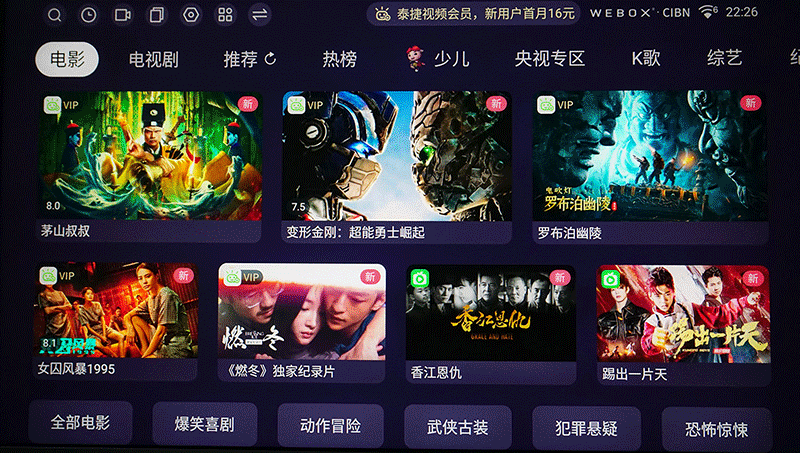Browse the 全部电影 category
Viewport: 800px width, 453px height.
click(80, 425)
